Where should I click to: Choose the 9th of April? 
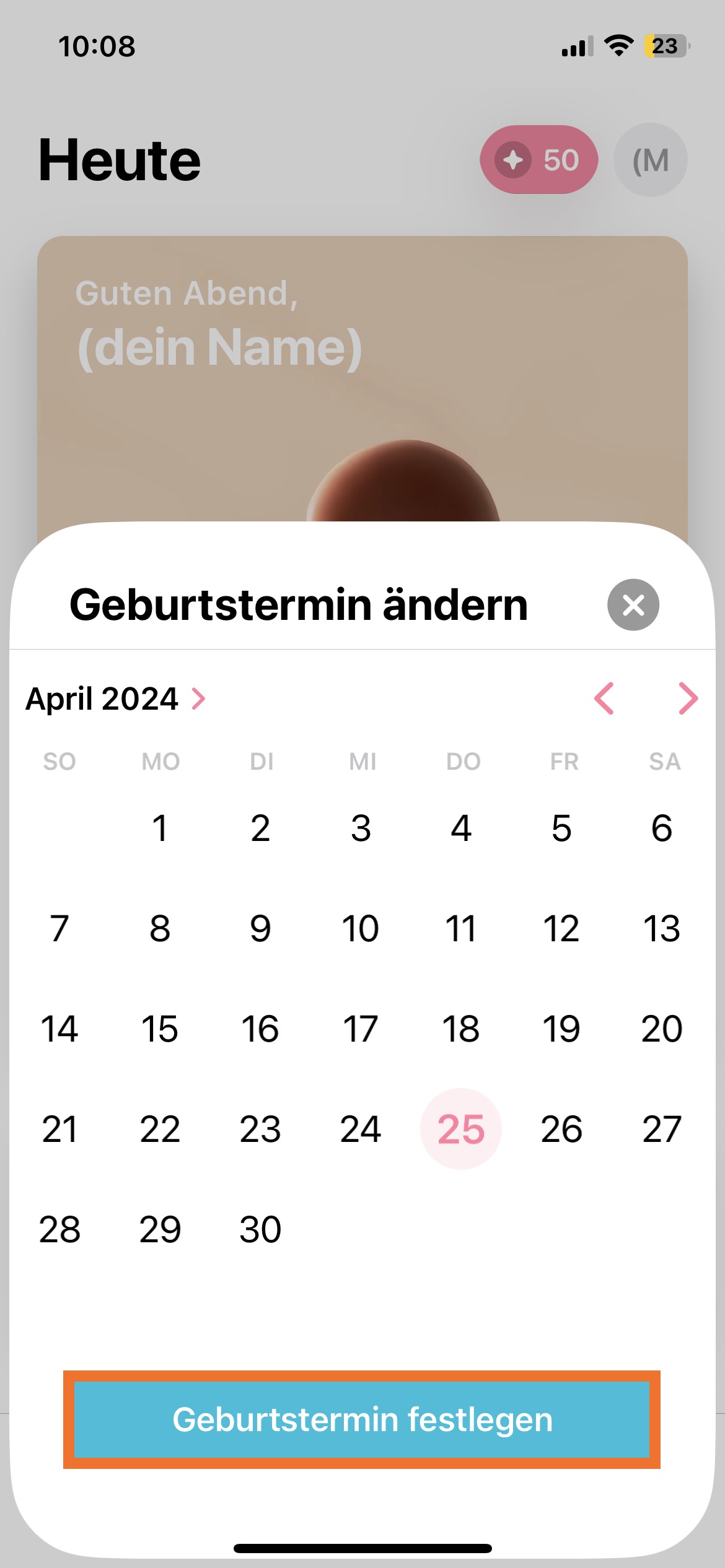click(260, 928)
